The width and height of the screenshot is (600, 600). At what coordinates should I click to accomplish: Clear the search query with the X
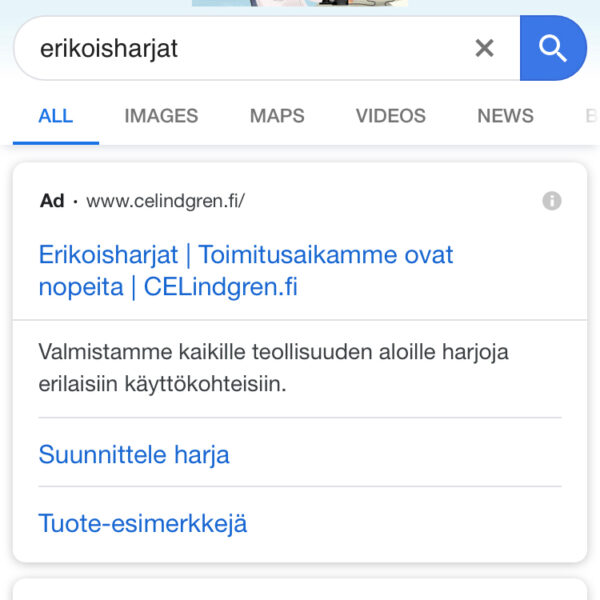click(484, 48)
